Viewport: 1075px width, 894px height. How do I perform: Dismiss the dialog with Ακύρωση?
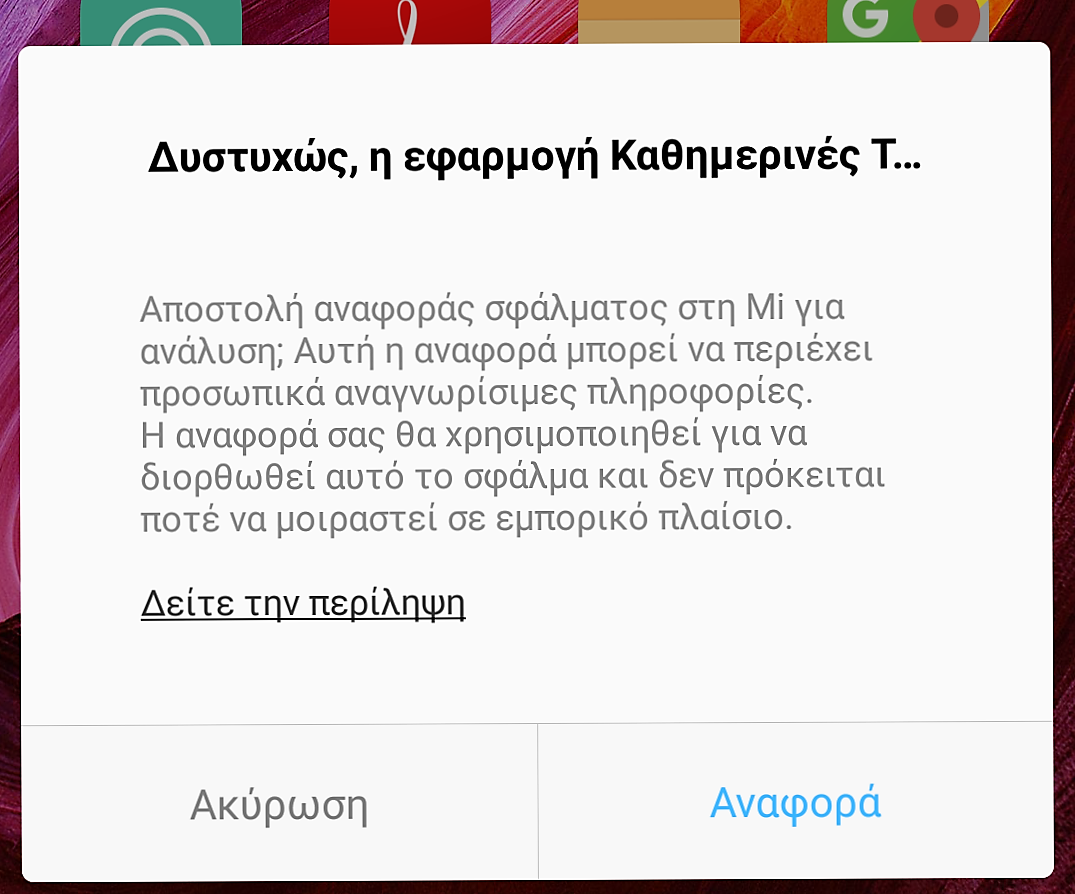[279, 805]
